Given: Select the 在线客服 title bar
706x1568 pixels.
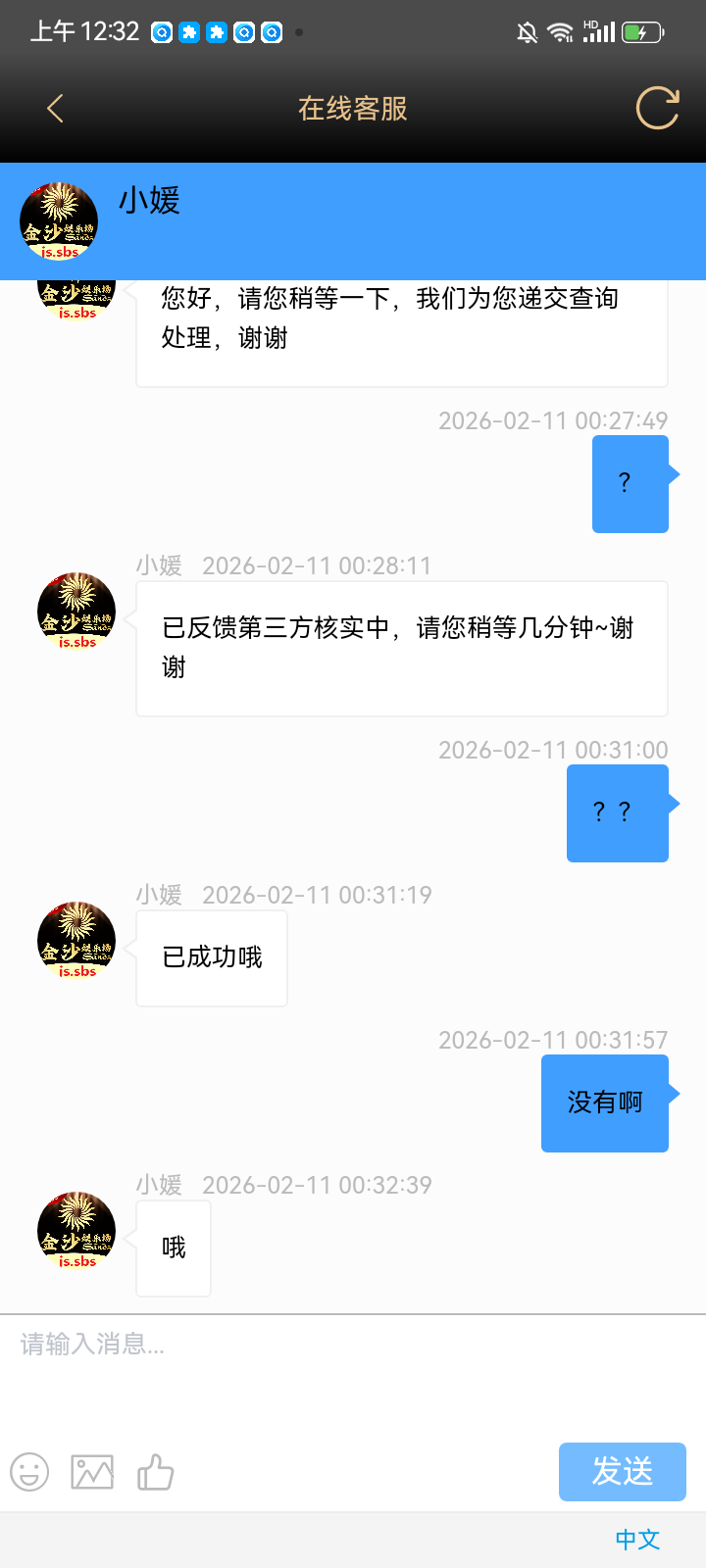Looking at the screenshot, I should point(353,108).
